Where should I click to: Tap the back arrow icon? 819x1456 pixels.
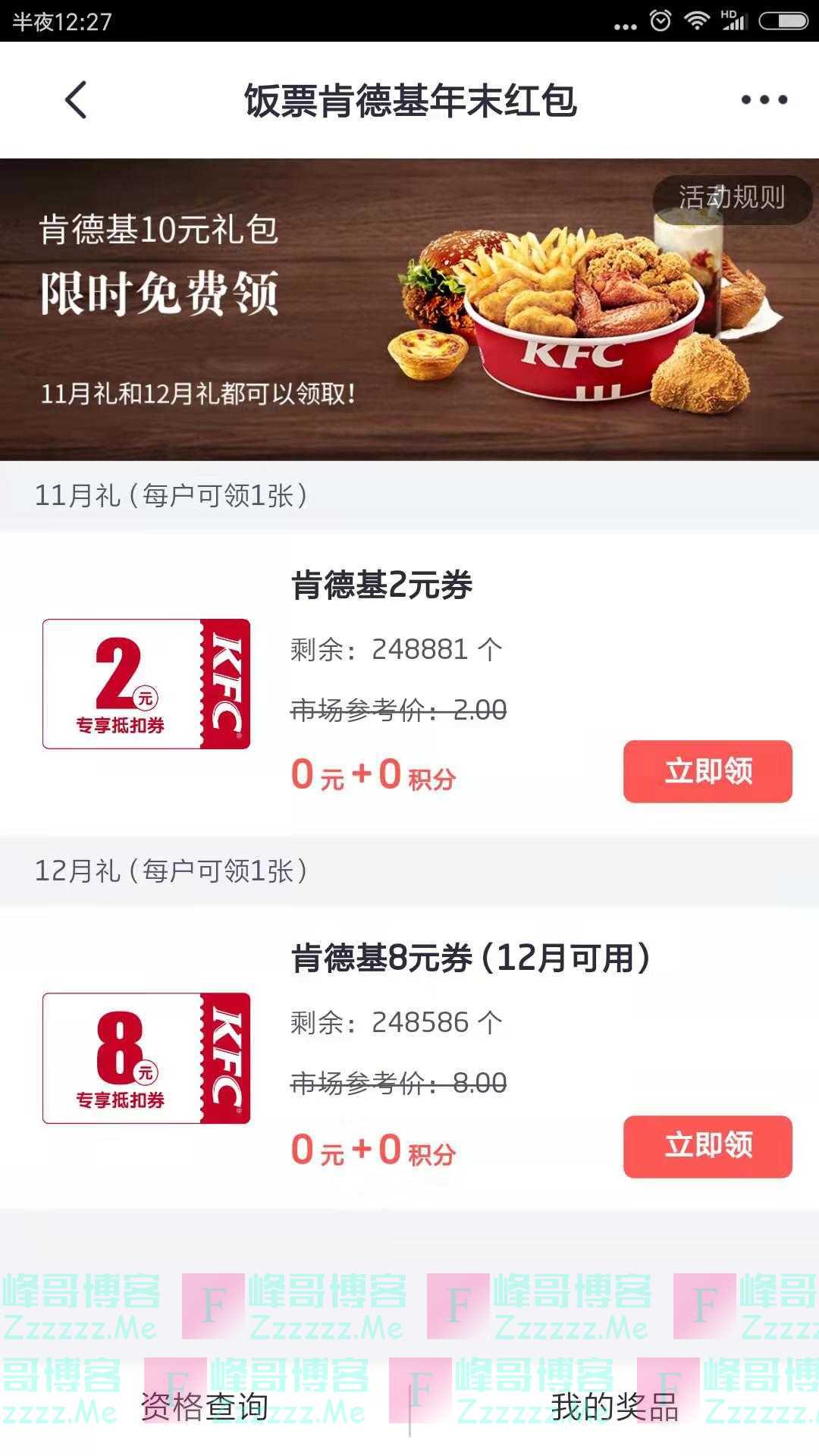click(x=74, y=99)
